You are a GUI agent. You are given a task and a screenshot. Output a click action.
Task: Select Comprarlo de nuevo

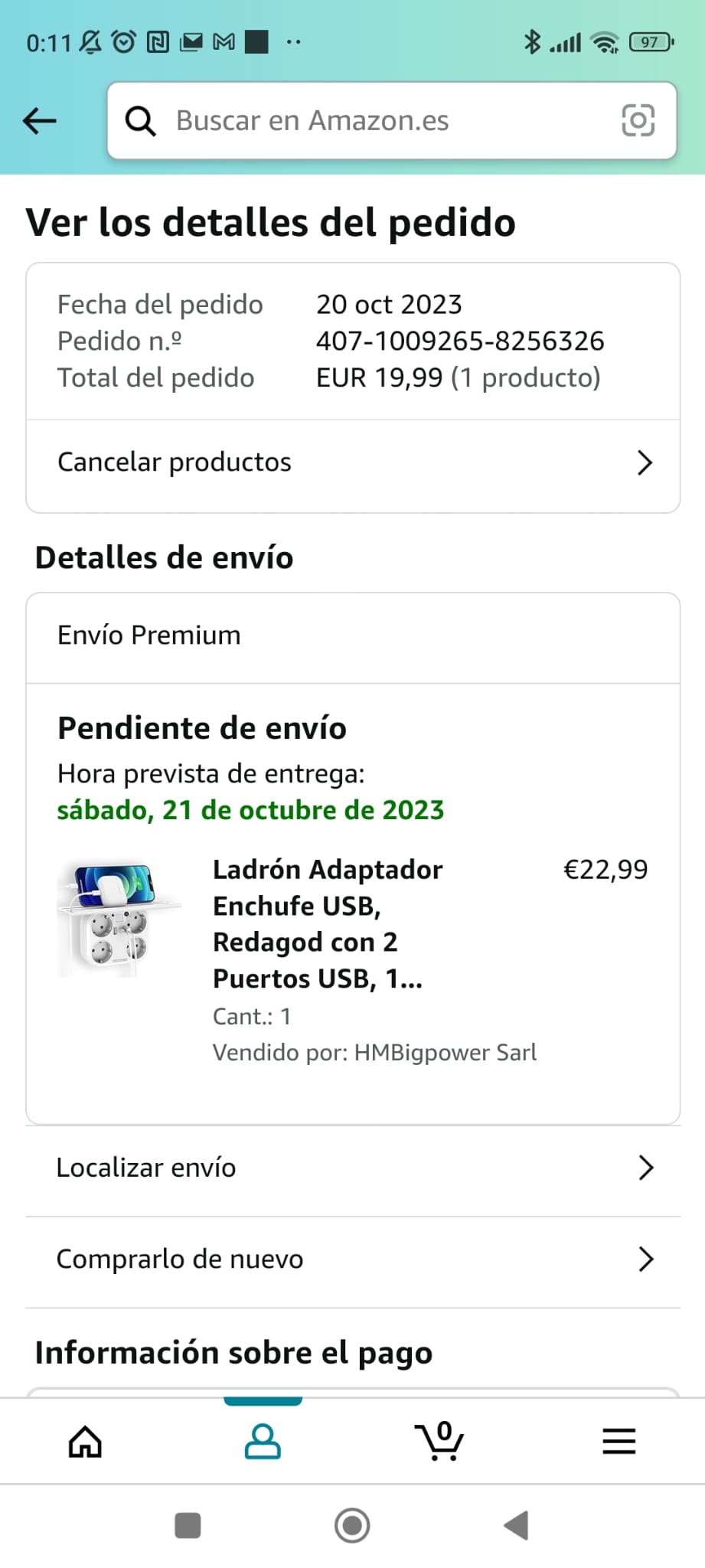click(x=353, y=1259)
